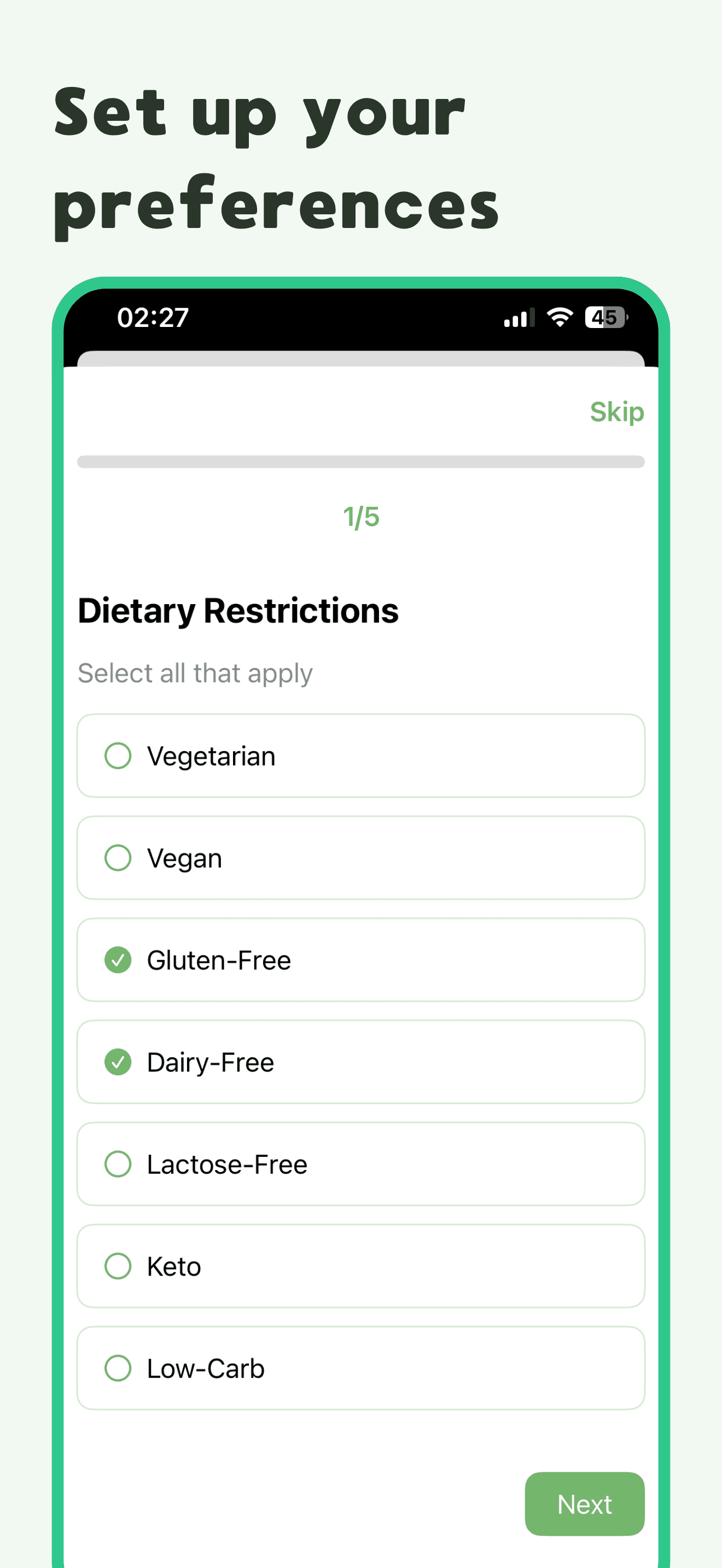Select the Low-Carb restriction

tap(361, 1369)
